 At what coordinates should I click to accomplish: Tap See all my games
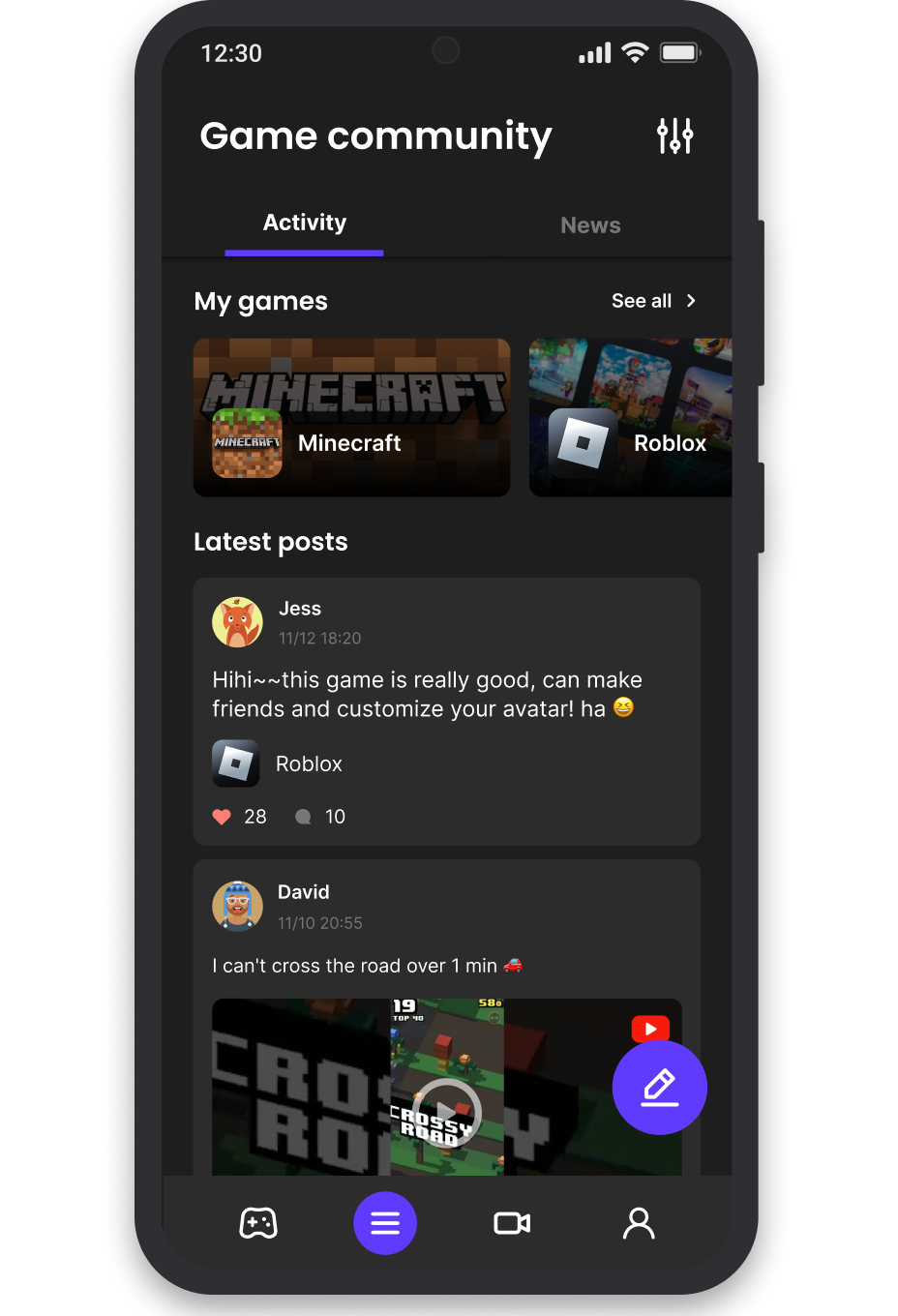(x=653, y=301)
